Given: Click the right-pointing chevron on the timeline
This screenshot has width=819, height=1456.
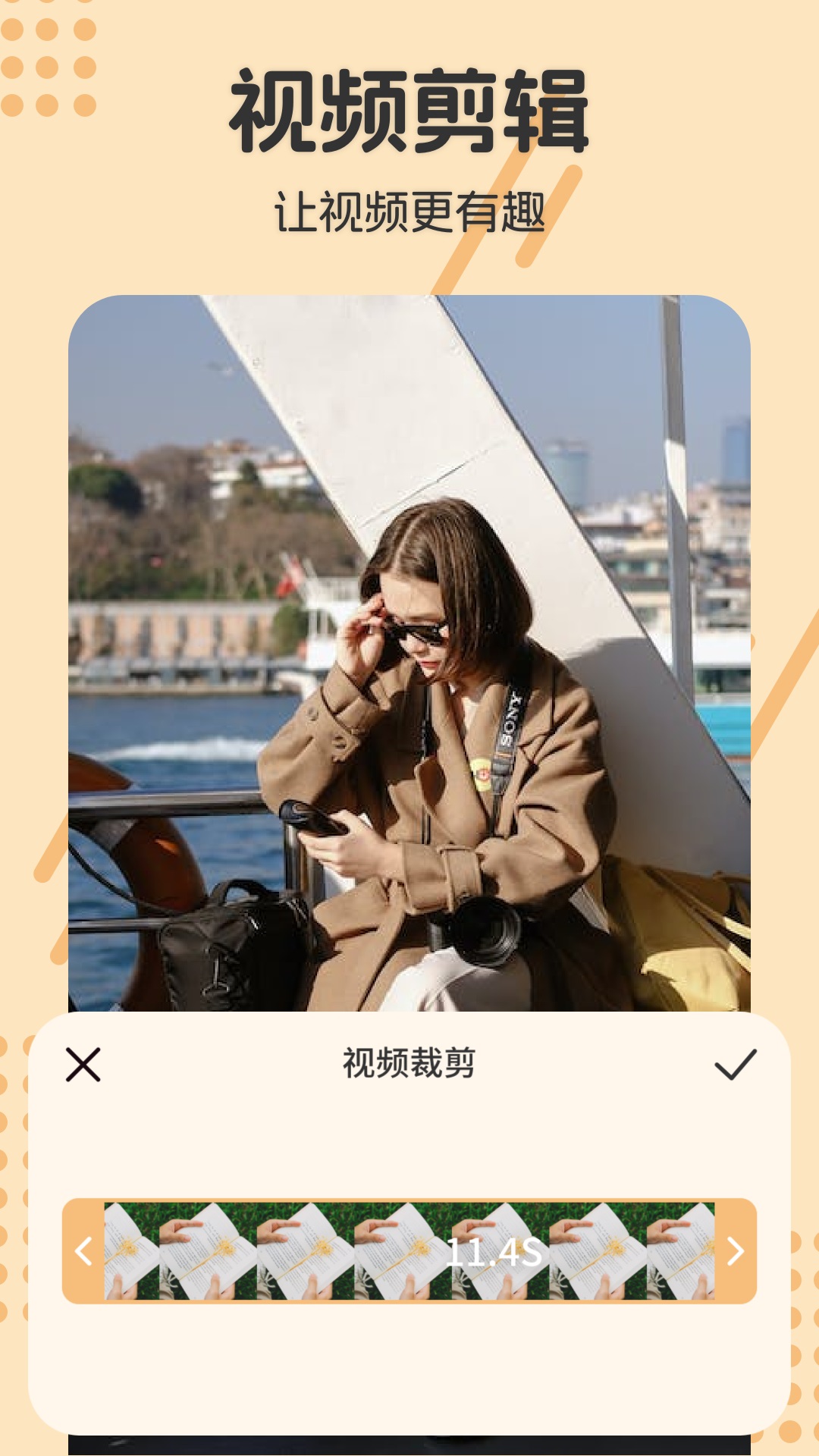Looking at the screenshot, I should coord(733,1250).
